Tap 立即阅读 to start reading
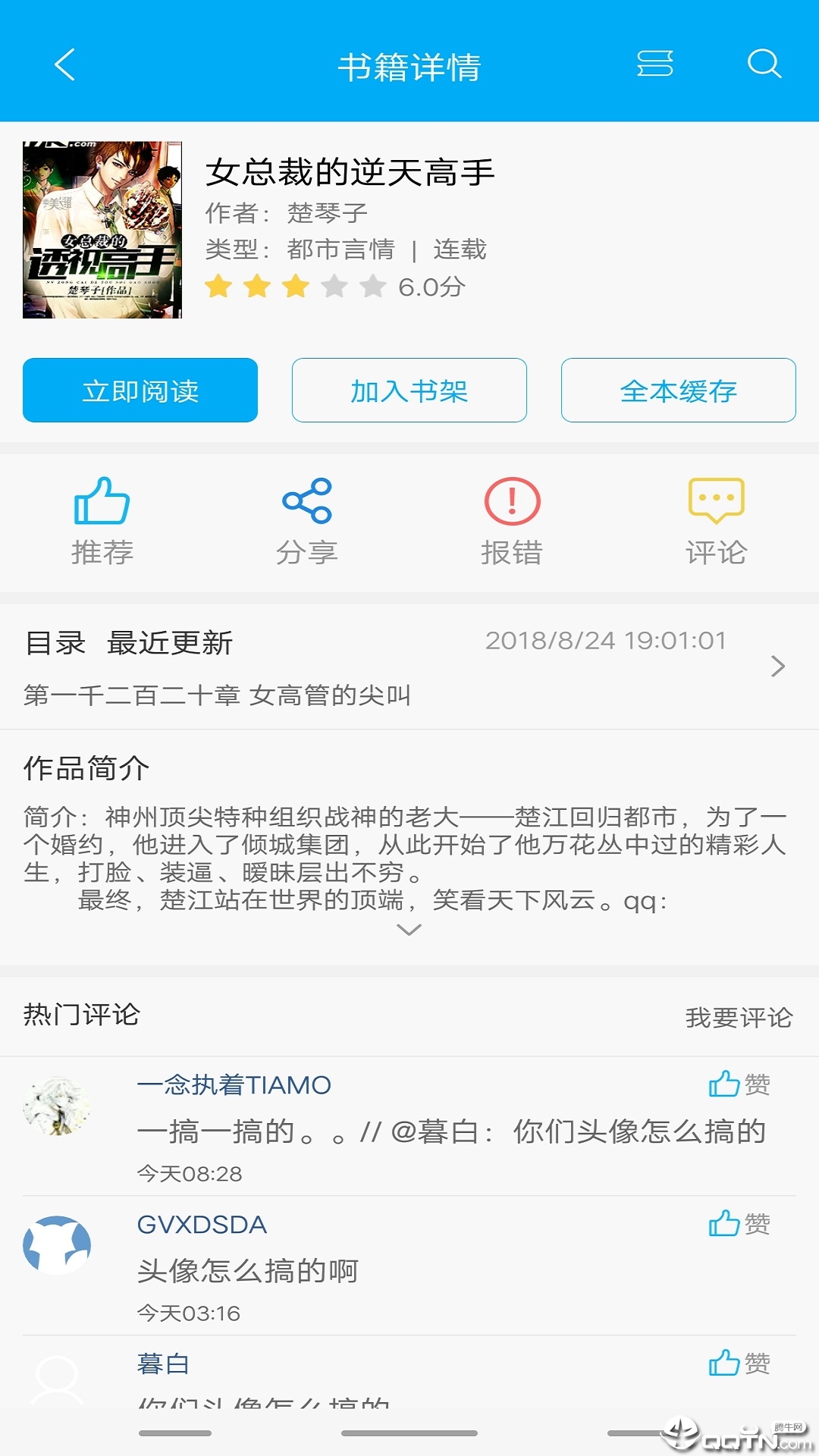 pos(140,390)
